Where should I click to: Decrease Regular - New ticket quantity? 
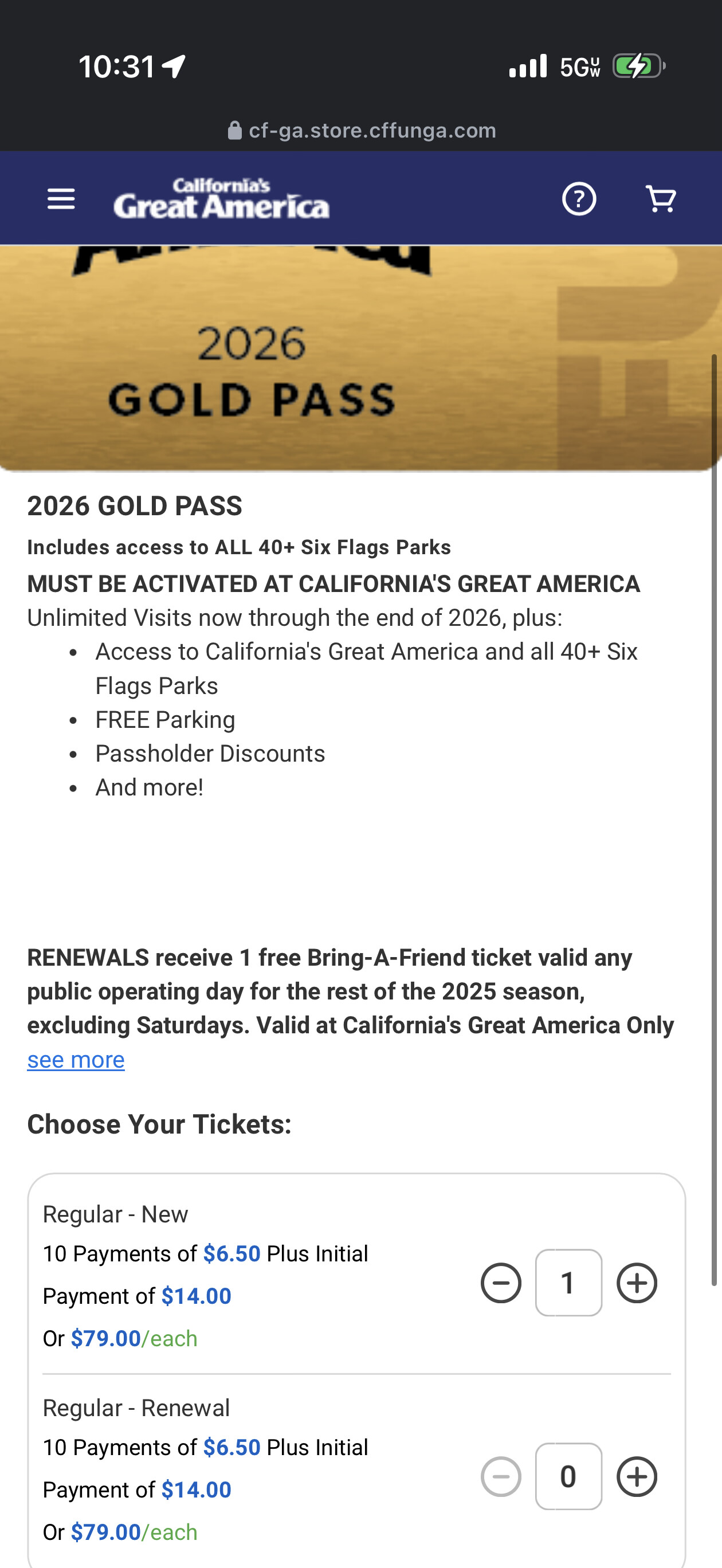501,1283
